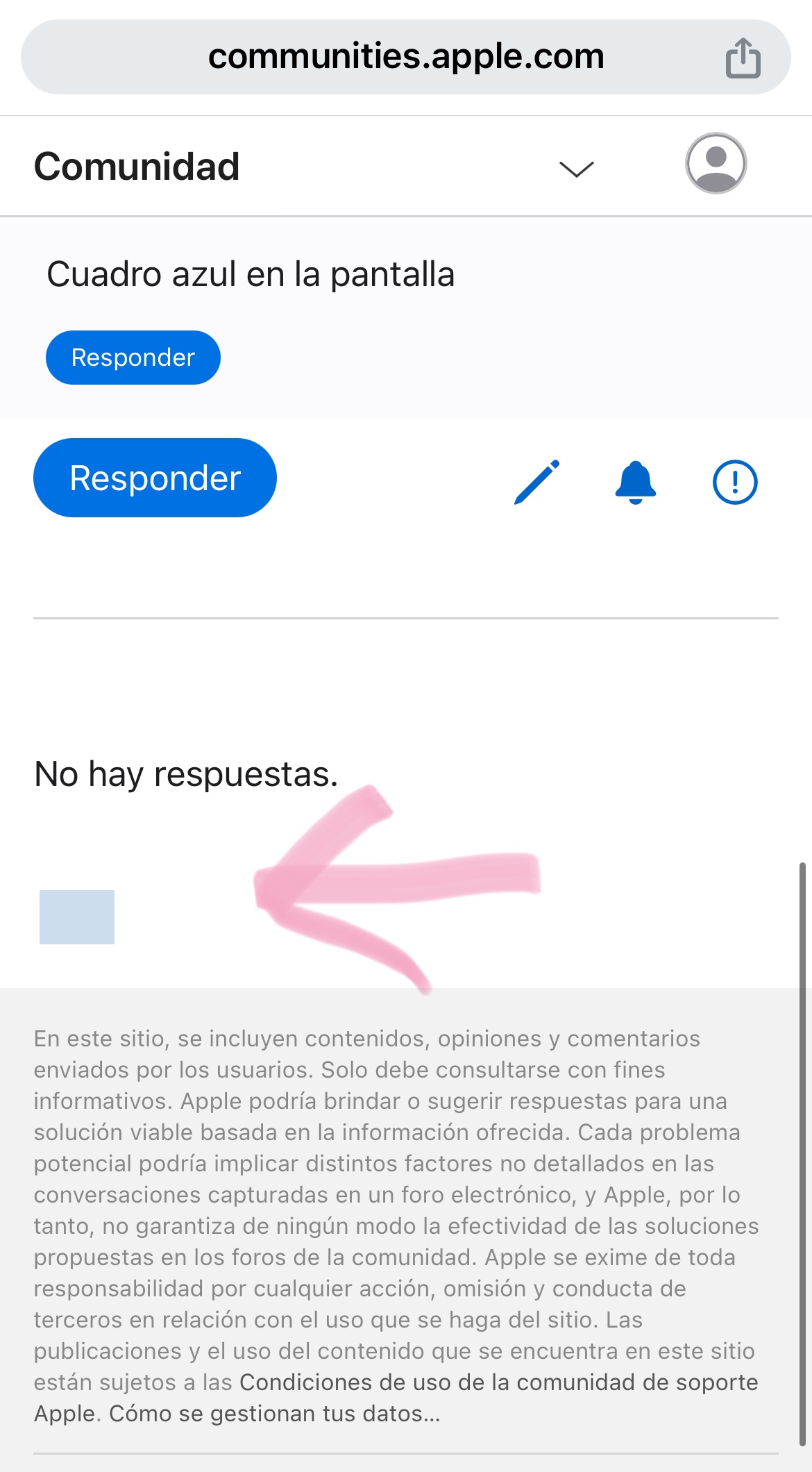The image size is (812, 1472).
Task: Tap the small Responder button under the title
Action: 133,358
